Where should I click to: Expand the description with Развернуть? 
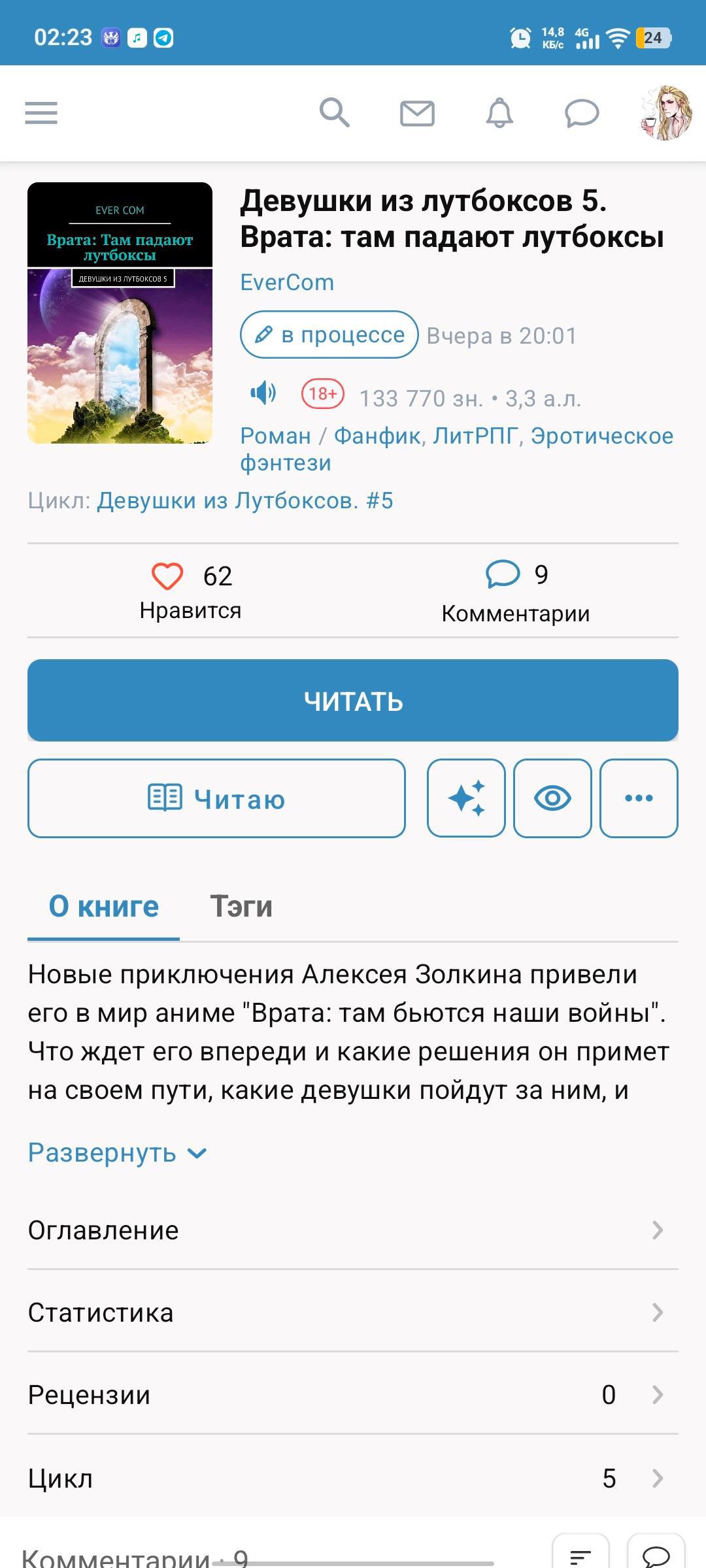118,1153
